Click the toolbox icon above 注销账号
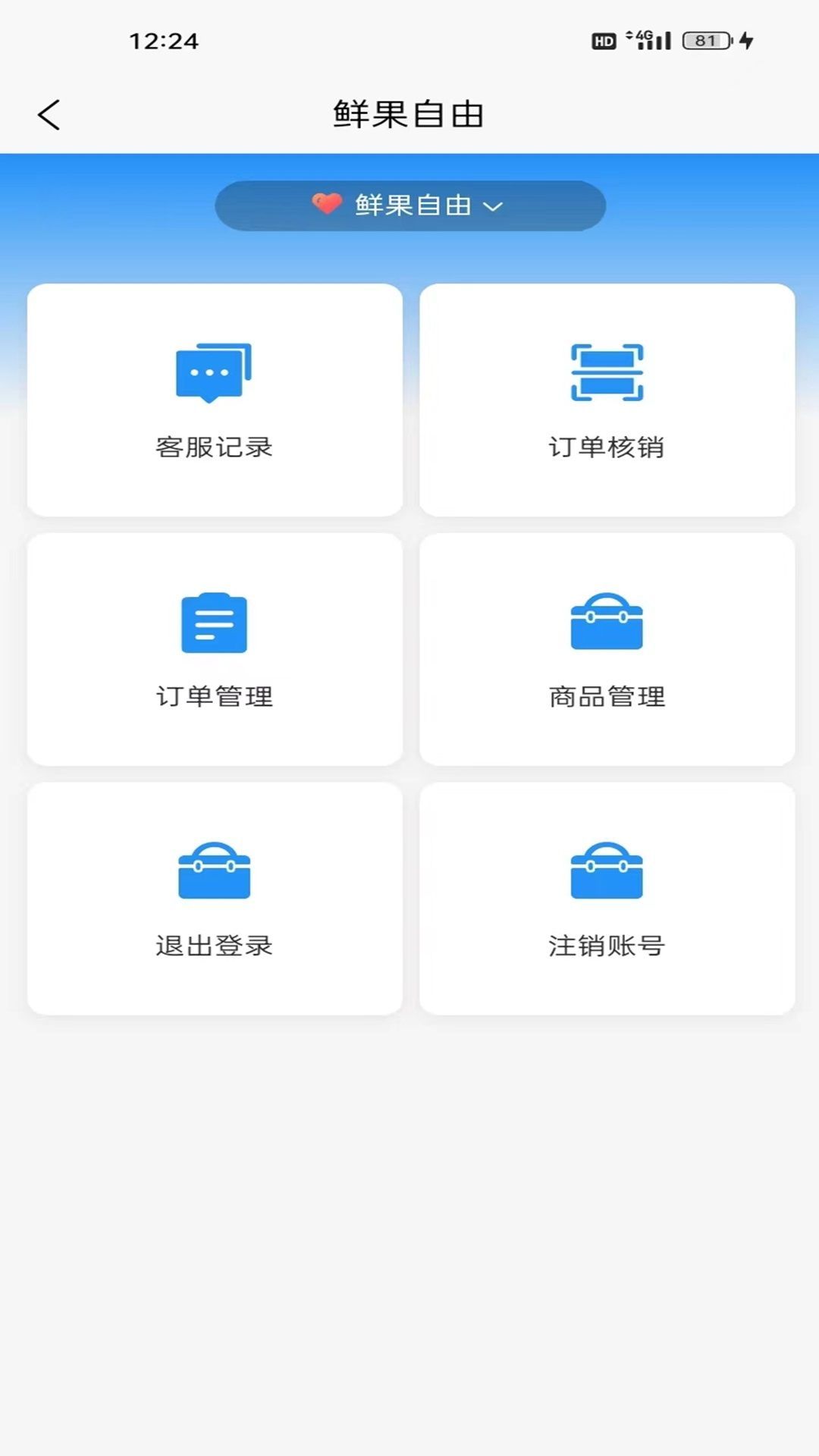This screenshot has width=819, height=1456. point(607,872)
